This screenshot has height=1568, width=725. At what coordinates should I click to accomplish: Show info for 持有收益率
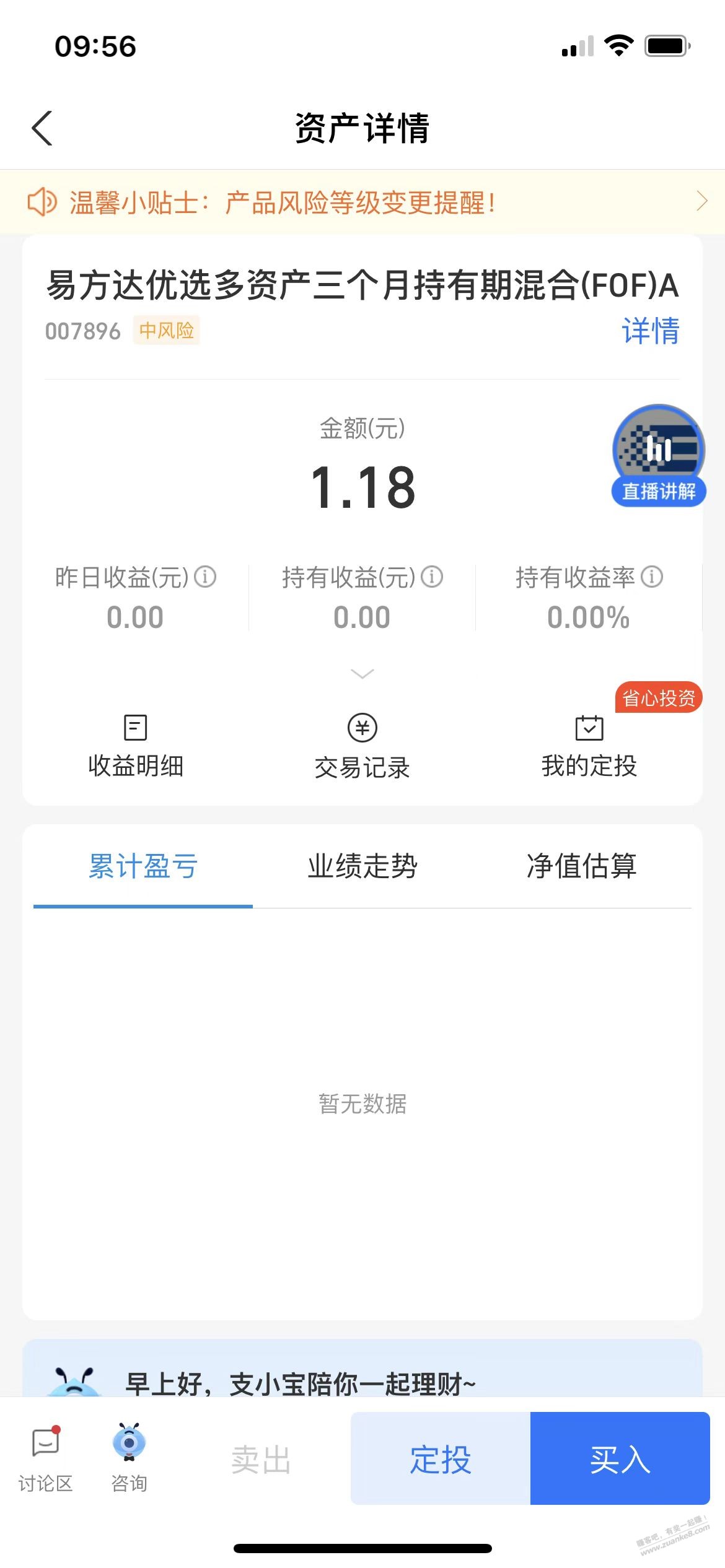(652, 577)
